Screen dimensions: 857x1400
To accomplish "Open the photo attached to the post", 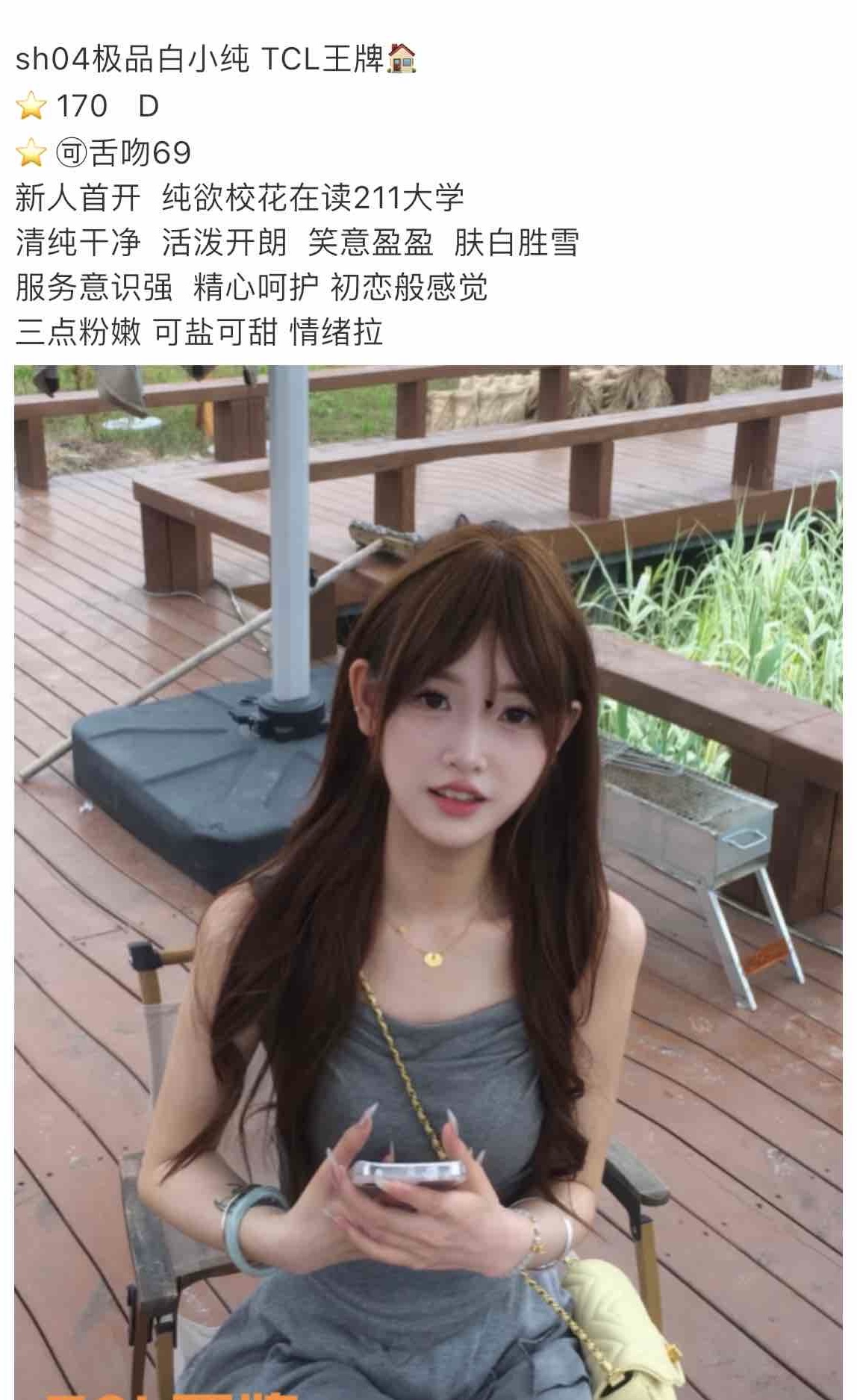I will point(428,881).
